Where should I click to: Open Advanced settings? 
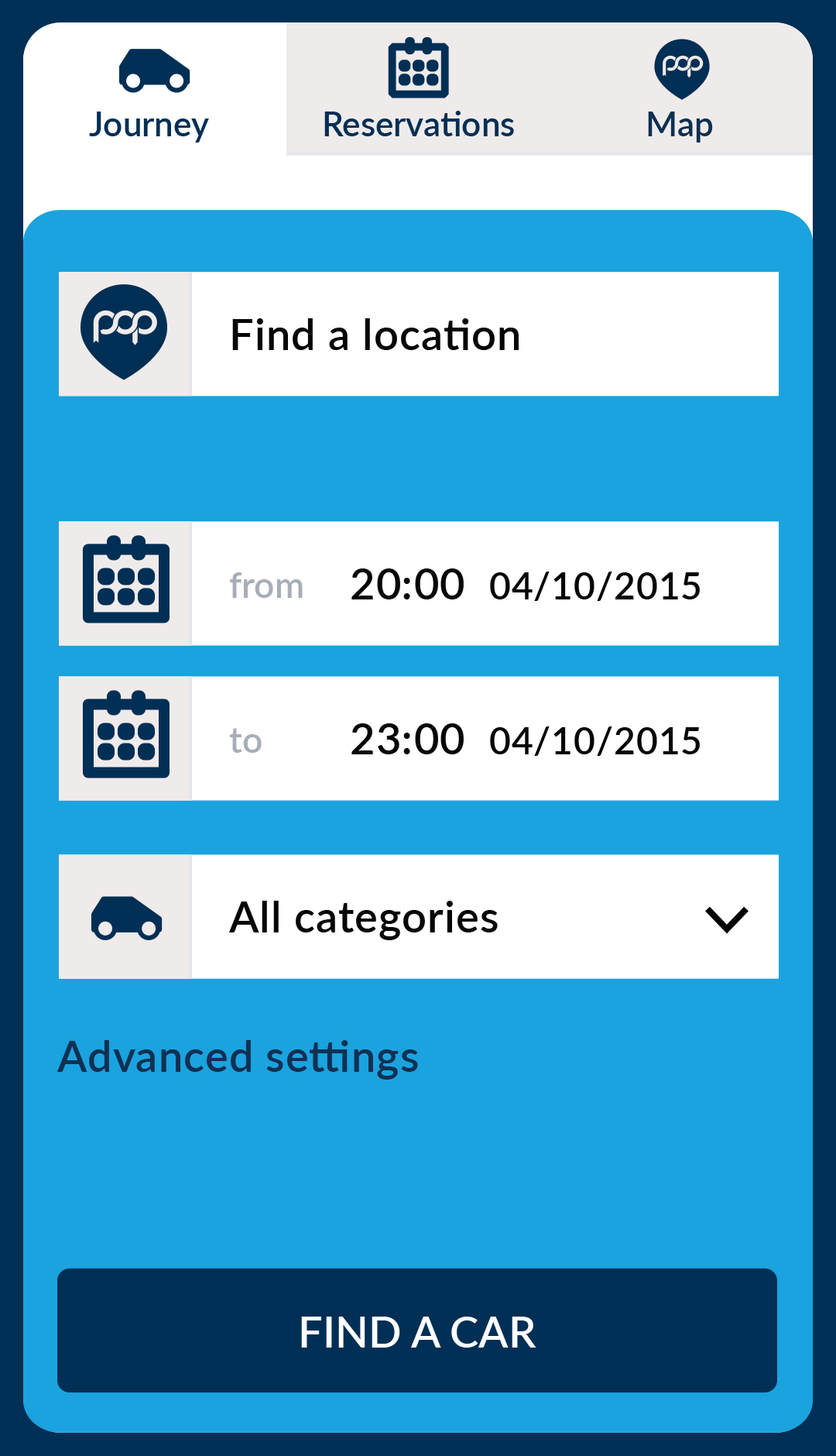pyautogui.click(x=238, y=1057)
